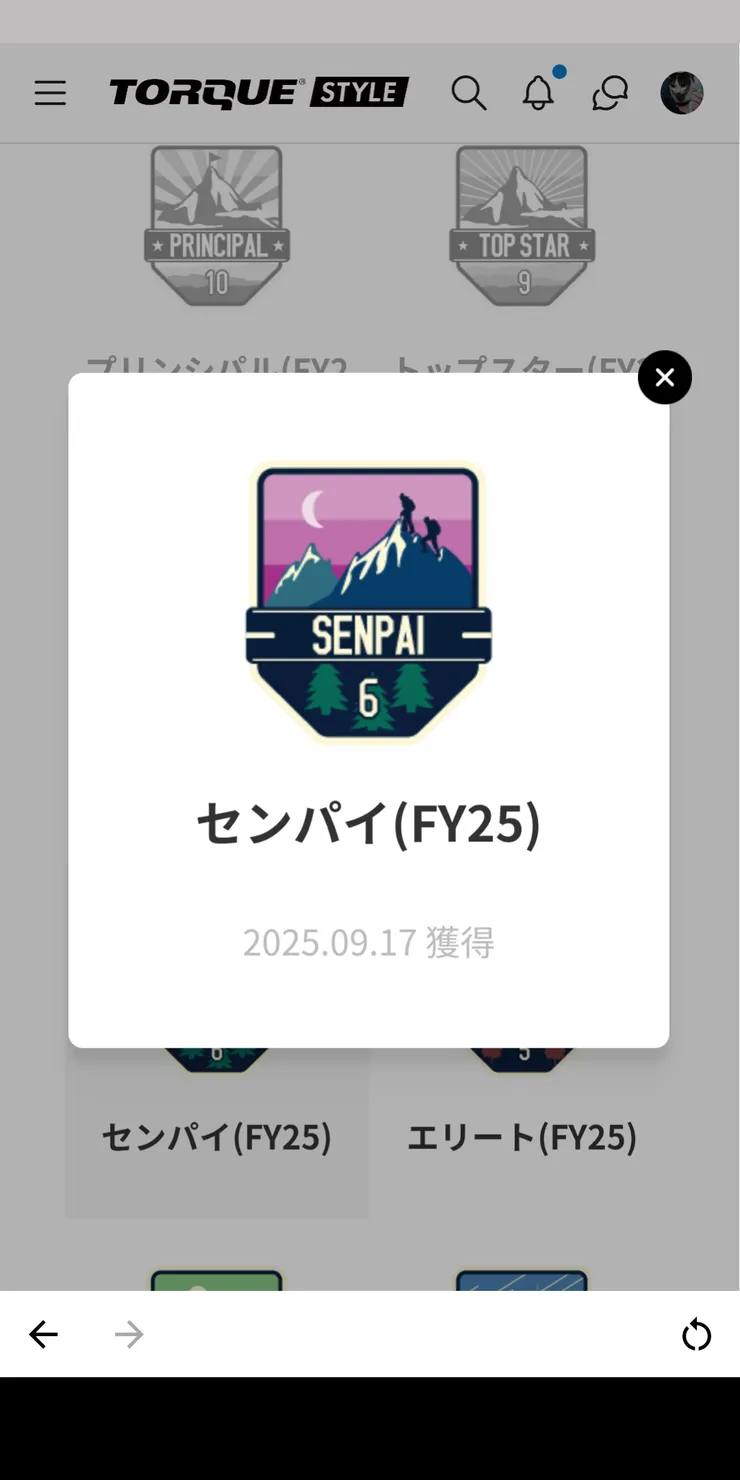Open the chat messages icon

click(x=610, y=93)
